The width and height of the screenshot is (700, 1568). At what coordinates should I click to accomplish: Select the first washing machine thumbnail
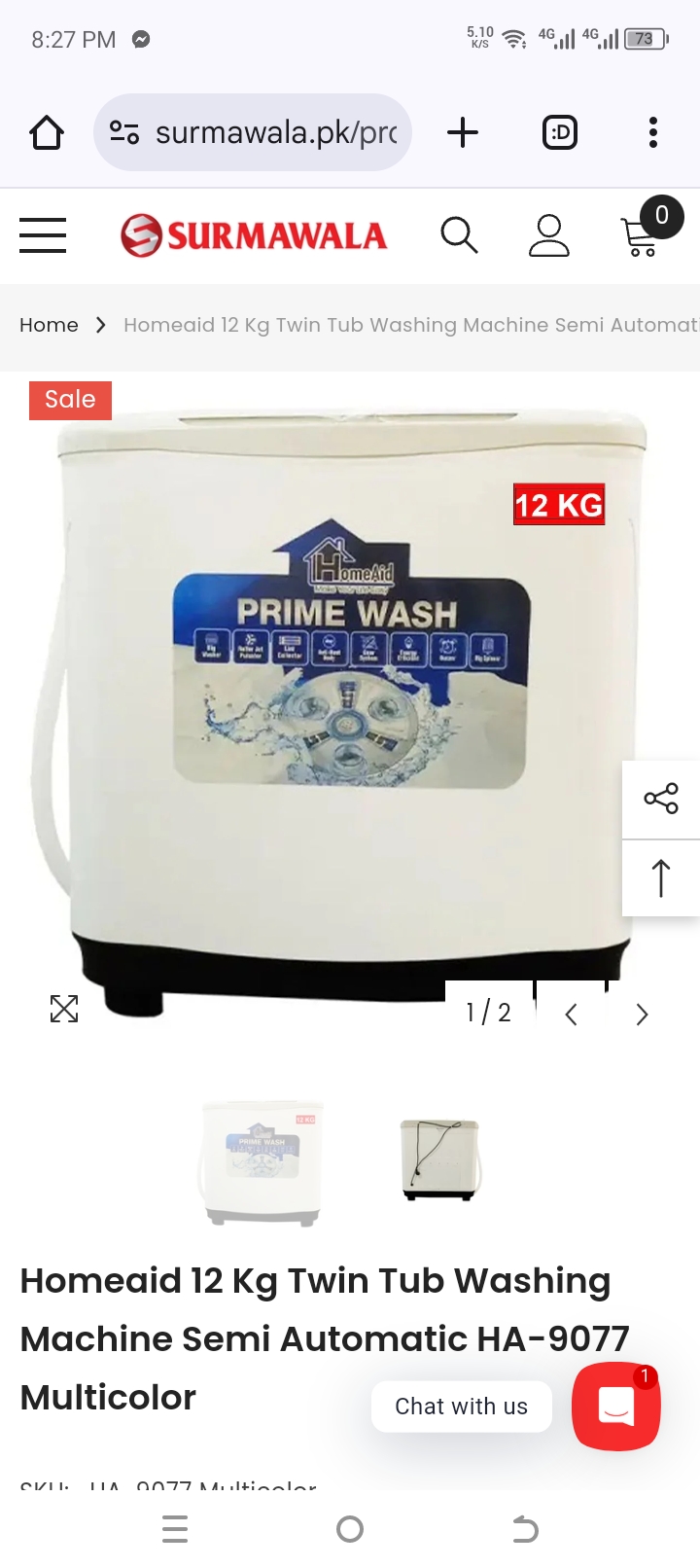coord(262,1162)
